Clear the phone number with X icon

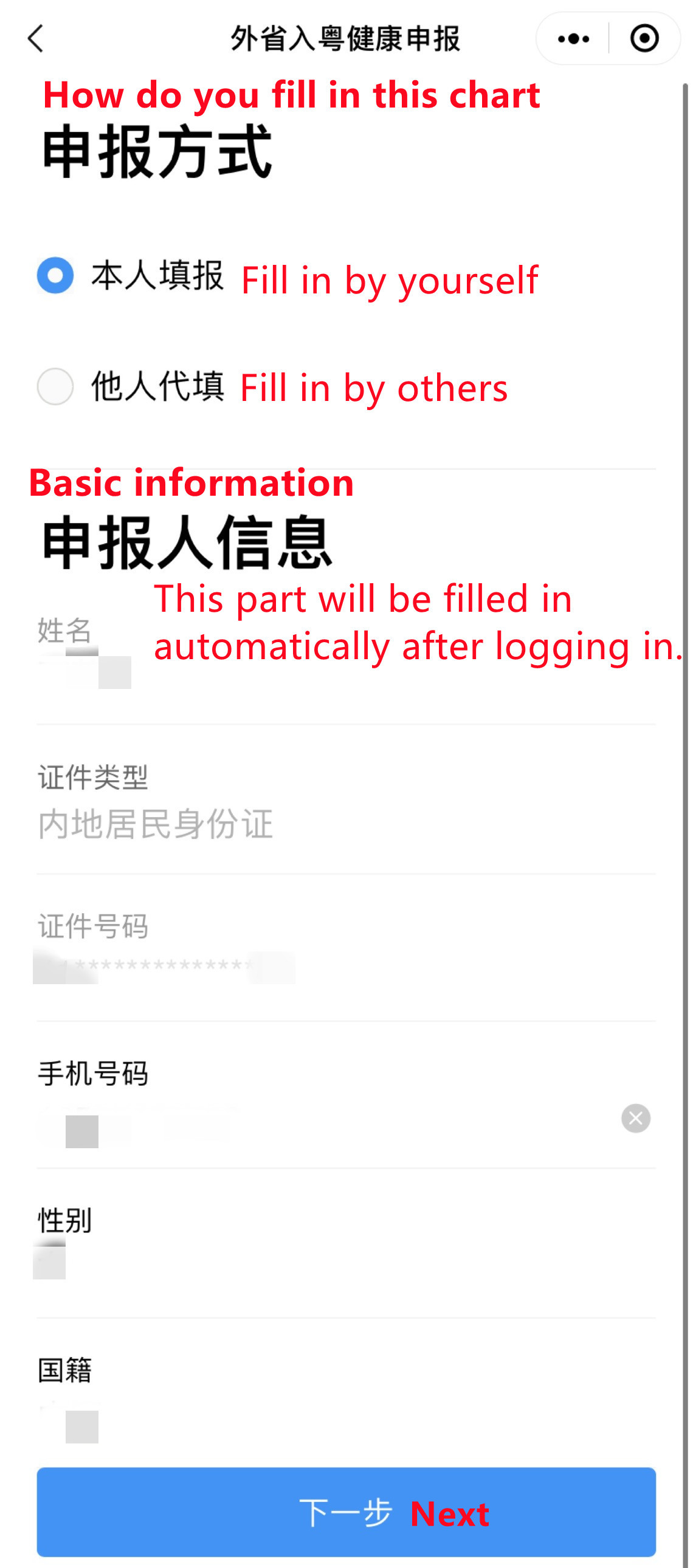coord(635,1118)
